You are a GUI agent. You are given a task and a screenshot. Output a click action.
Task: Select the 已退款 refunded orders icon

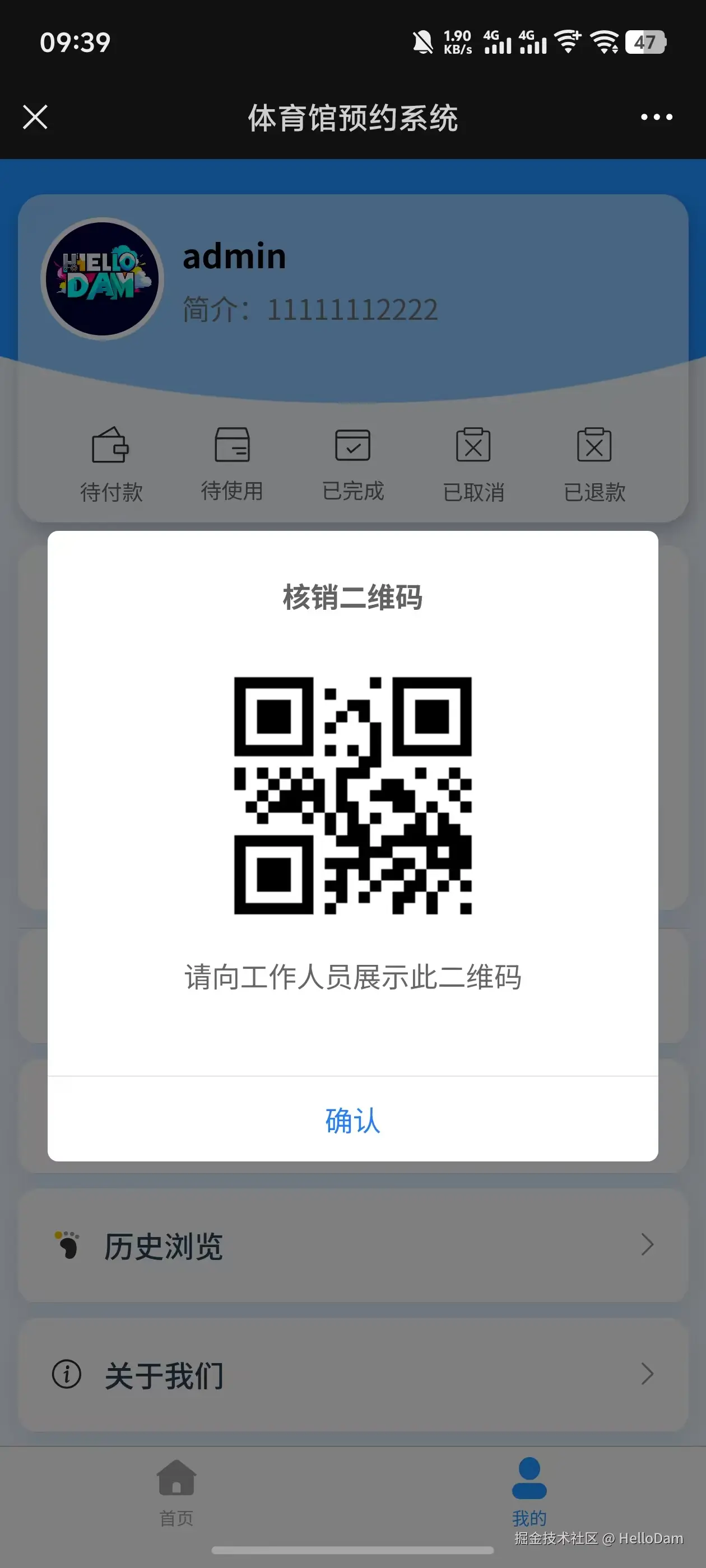(x=594, y=446)
